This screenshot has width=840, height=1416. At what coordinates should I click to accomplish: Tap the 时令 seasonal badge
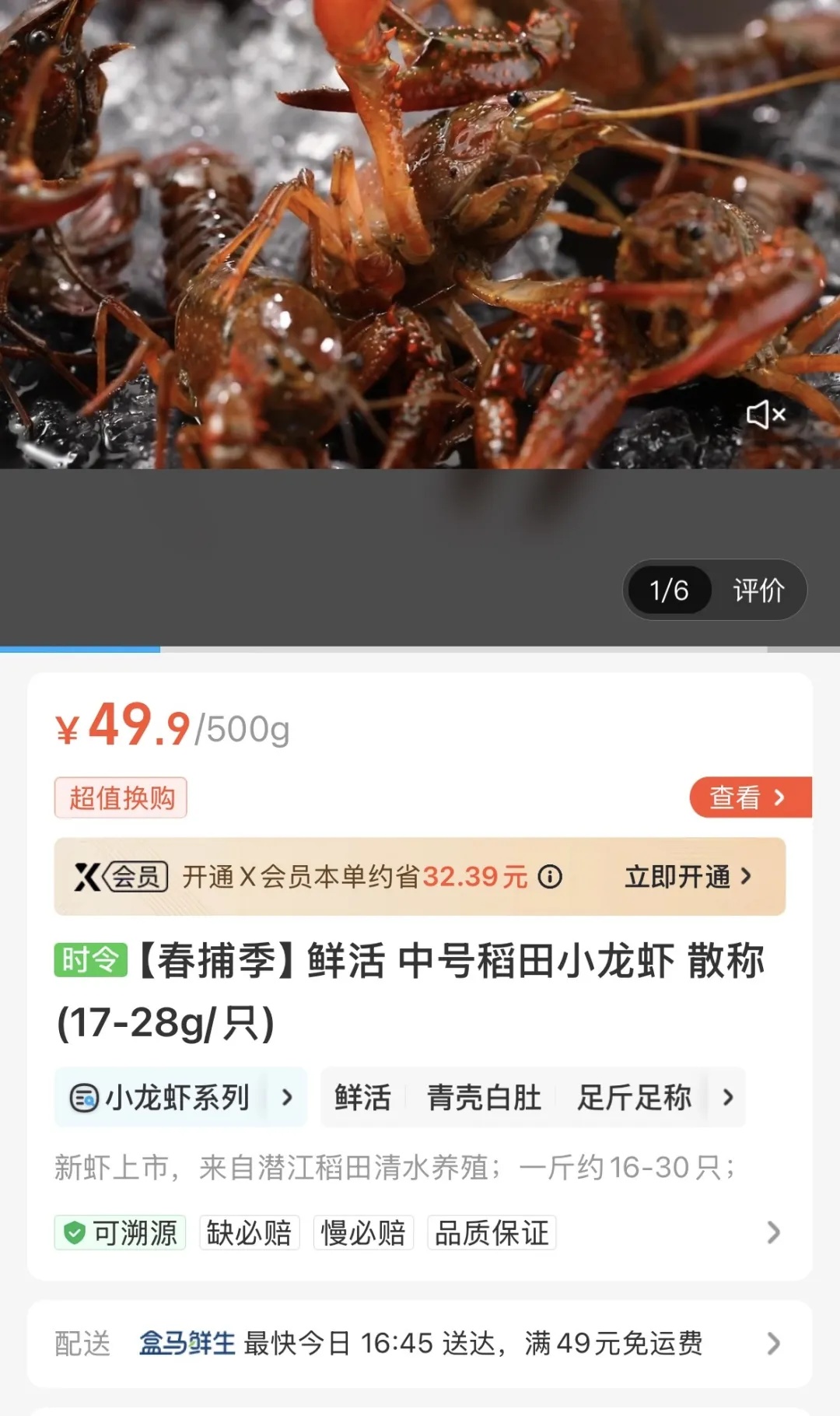[x=91, y=962]
